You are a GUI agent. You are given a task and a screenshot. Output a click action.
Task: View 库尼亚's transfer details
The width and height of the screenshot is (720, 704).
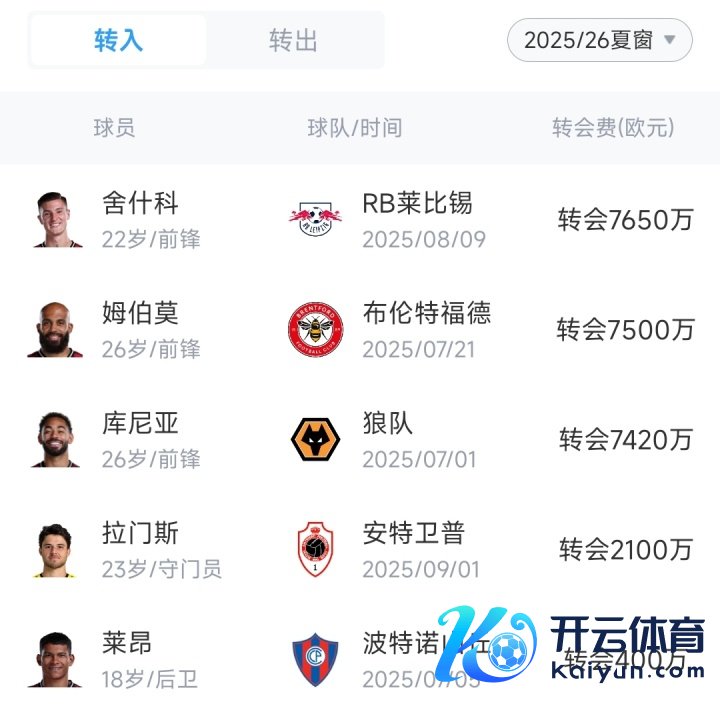point(360,440)
